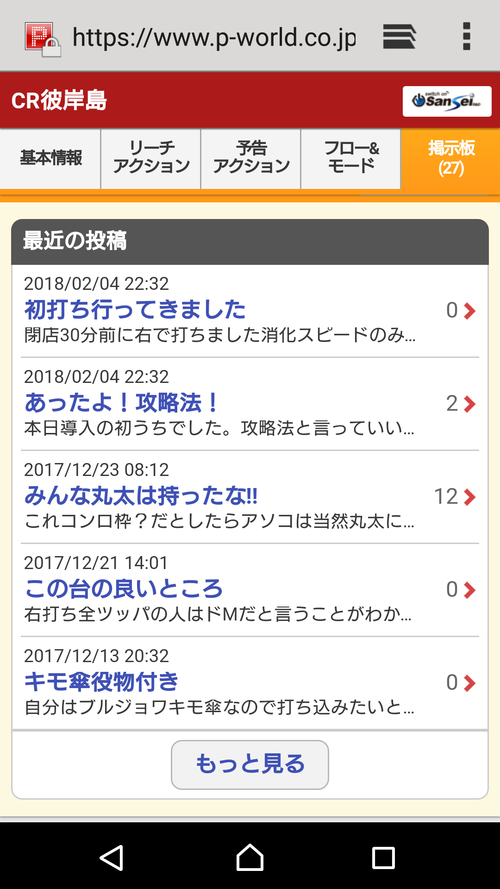The image size is (500, 889).
Task: Open the browser tabs switcher icon
Action: point(399,37)
